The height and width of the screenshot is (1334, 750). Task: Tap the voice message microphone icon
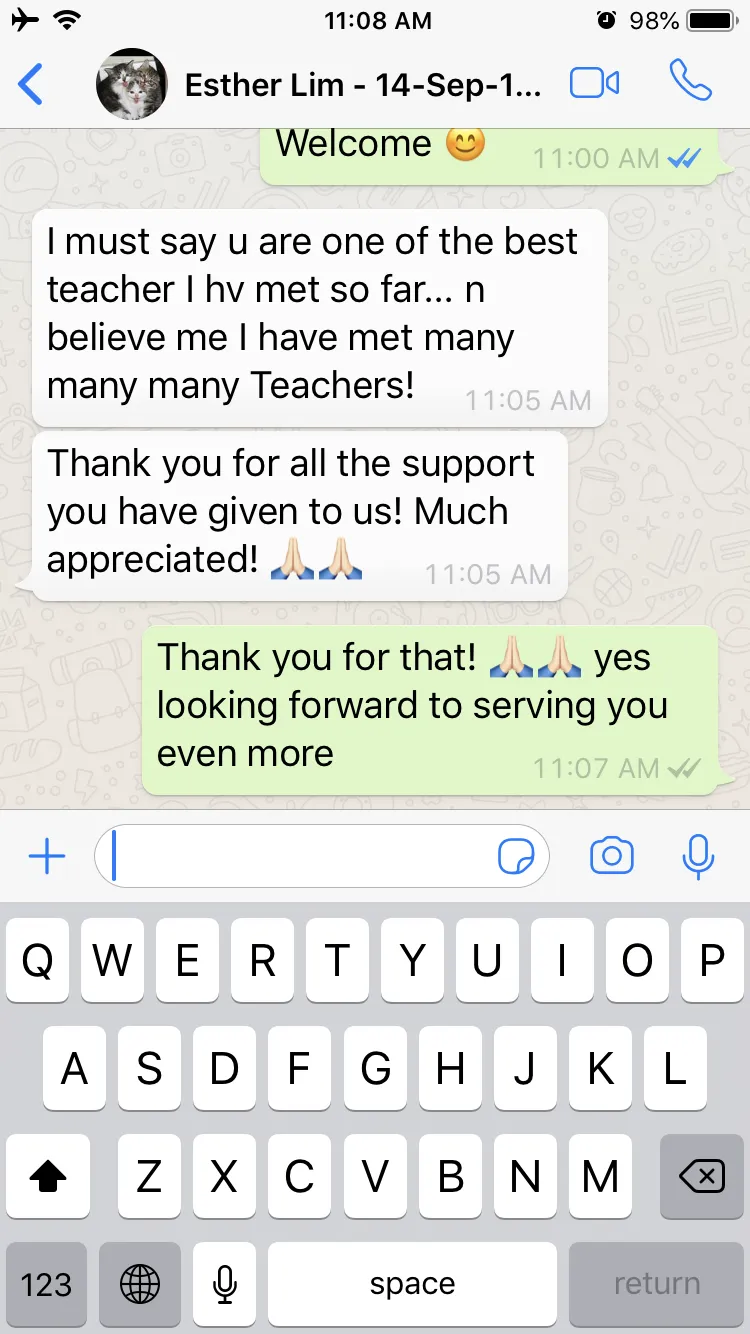pyautogui.click(x=698, y=857)
